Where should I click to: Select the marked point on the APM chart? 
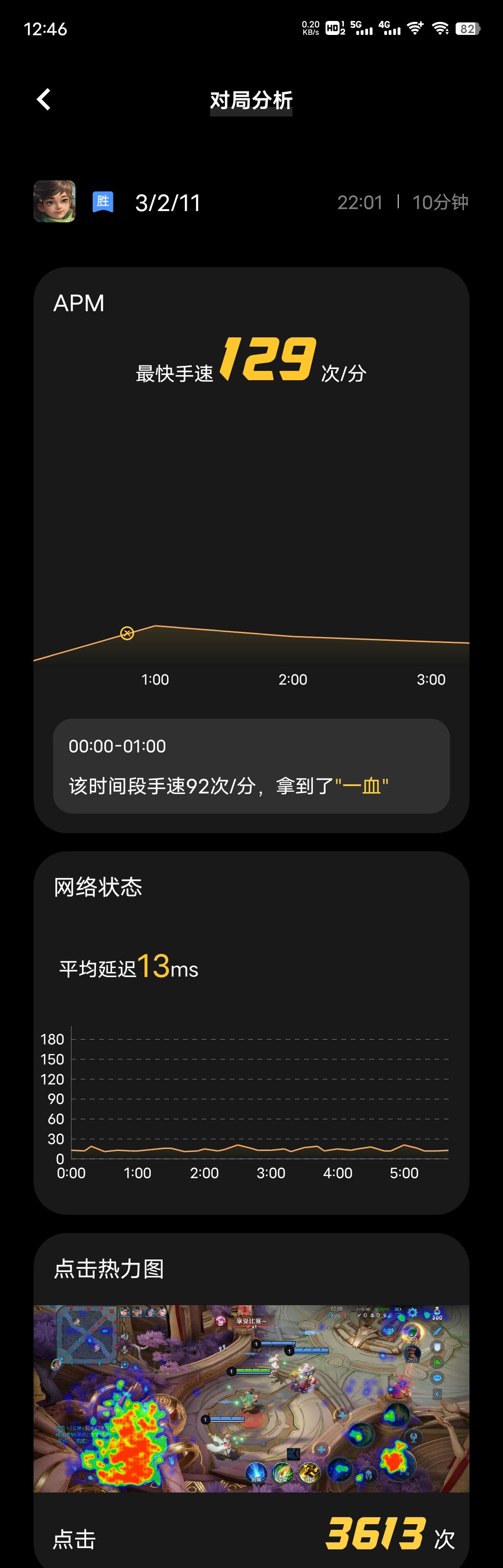pos(127,634)
